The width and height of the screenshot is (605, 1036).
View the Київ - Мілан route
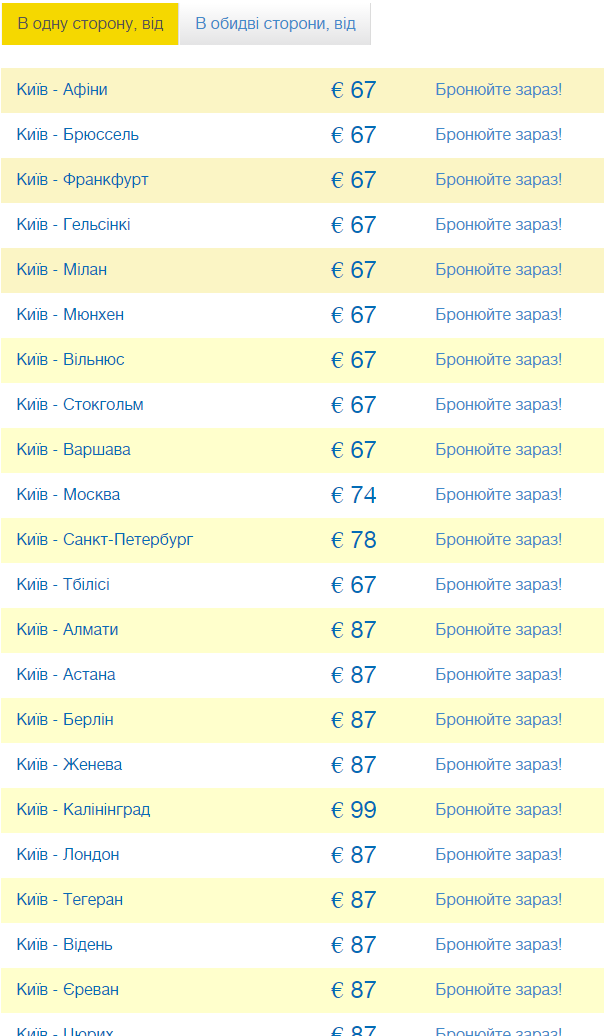(62, 270)
